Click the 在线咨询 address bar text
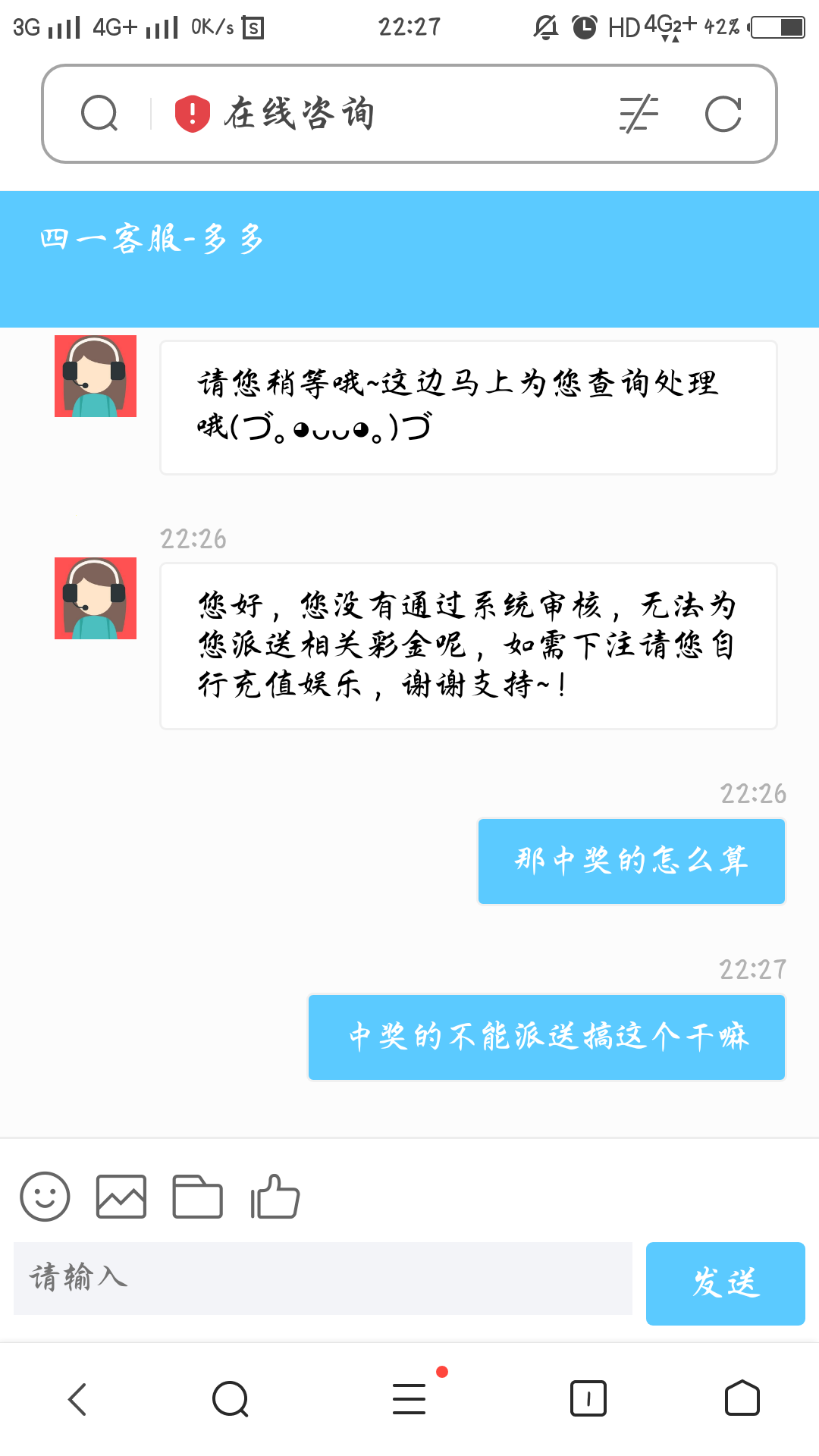The height and width of the screenshot is (1456, 819). [300, 112]
